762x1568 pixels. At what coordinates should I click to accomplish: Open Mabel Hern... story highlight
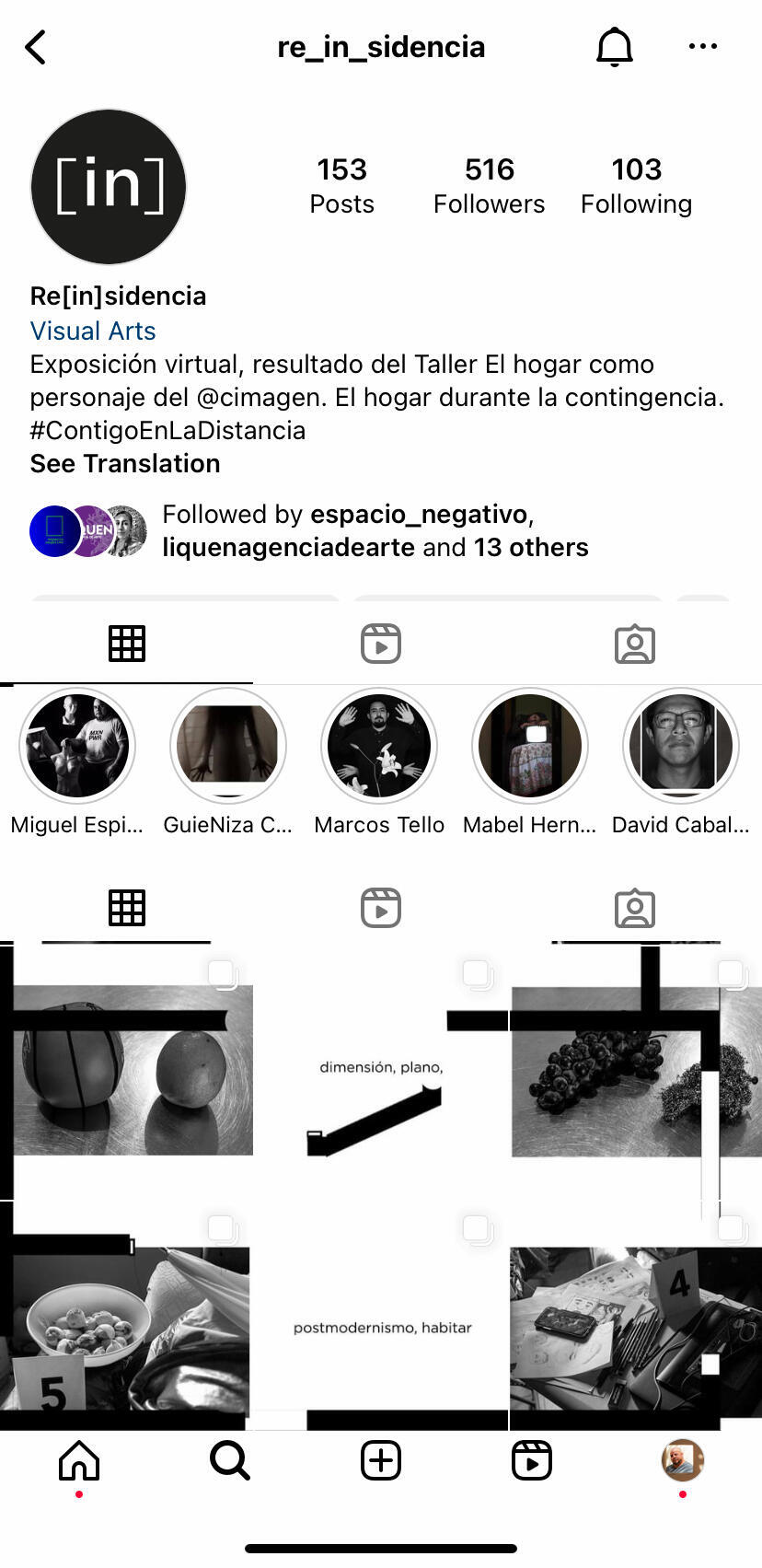[x=530, y=746]
